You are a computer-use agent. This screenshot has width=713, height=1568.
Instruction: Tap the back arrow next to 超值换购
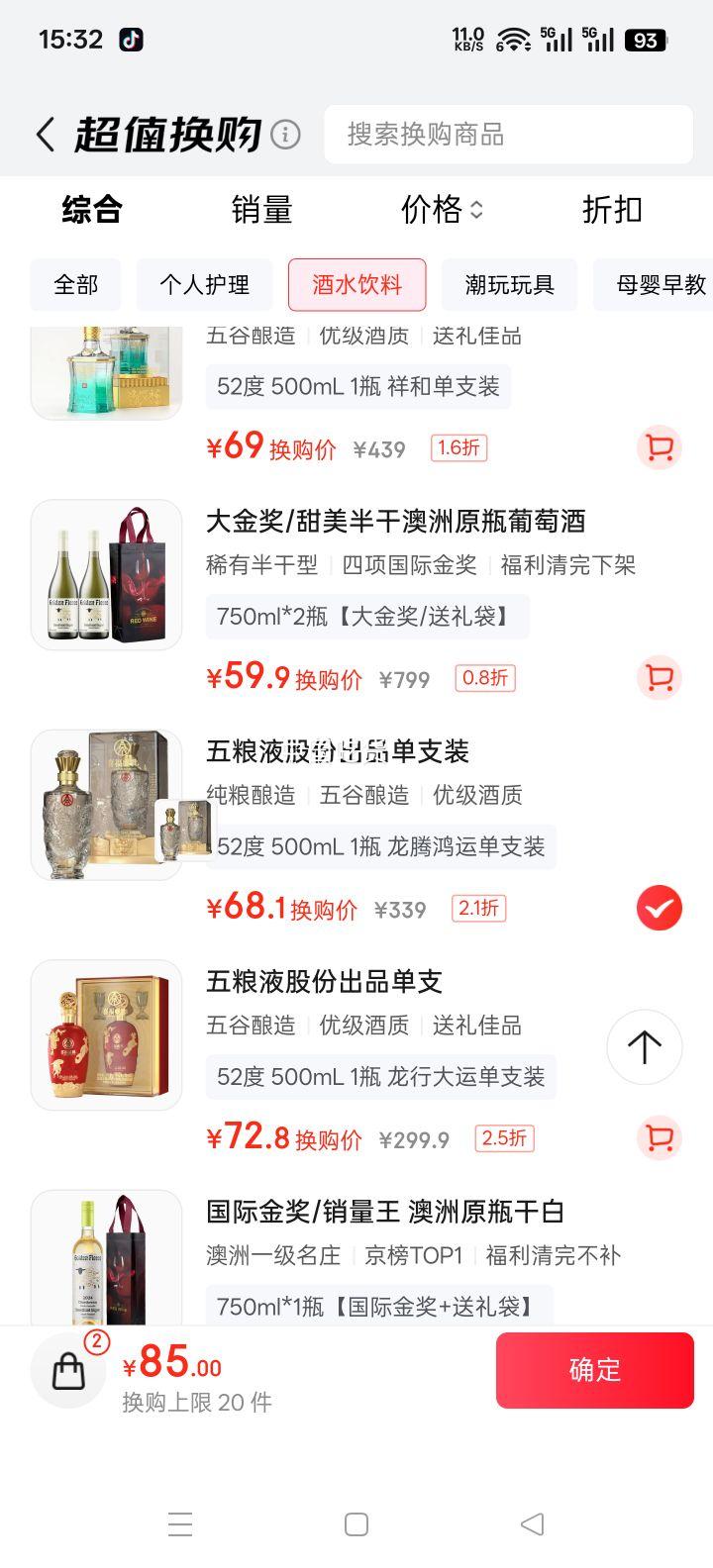(44, 135)
